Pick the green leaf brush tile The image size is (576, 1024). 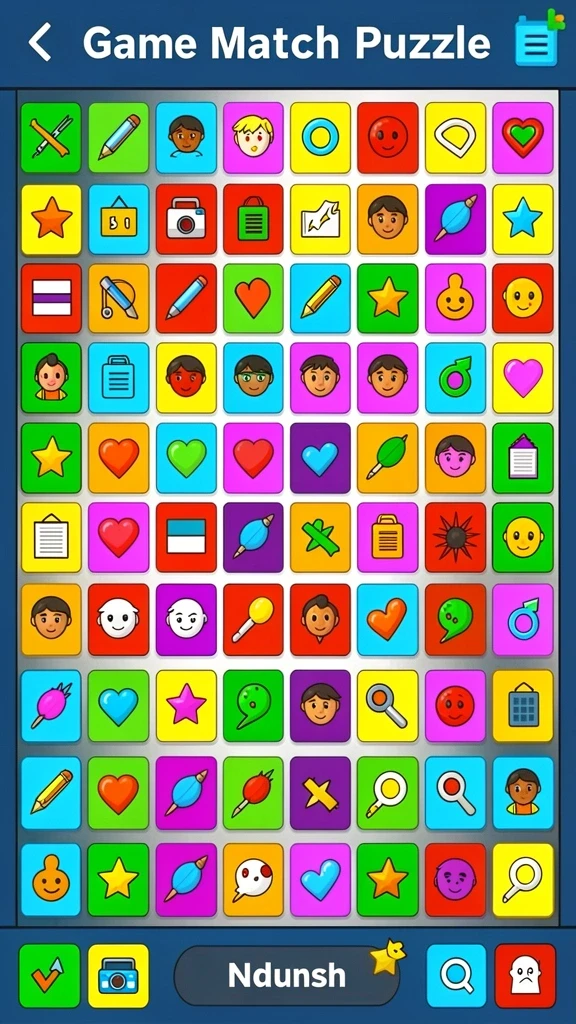388,458
